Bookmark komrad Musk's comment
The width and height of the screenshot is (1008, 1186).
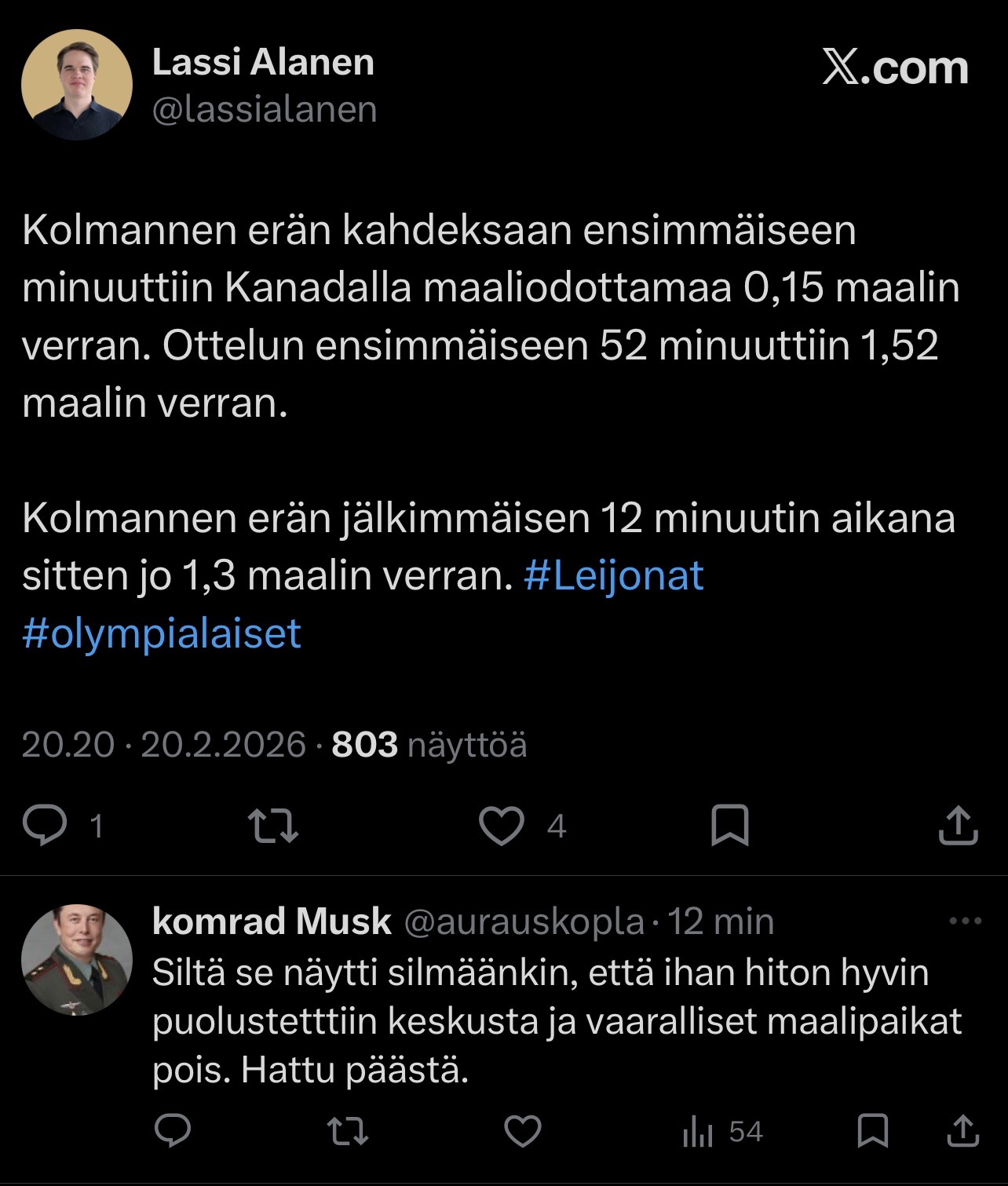pyautogui.click(x=872, y=1131)
